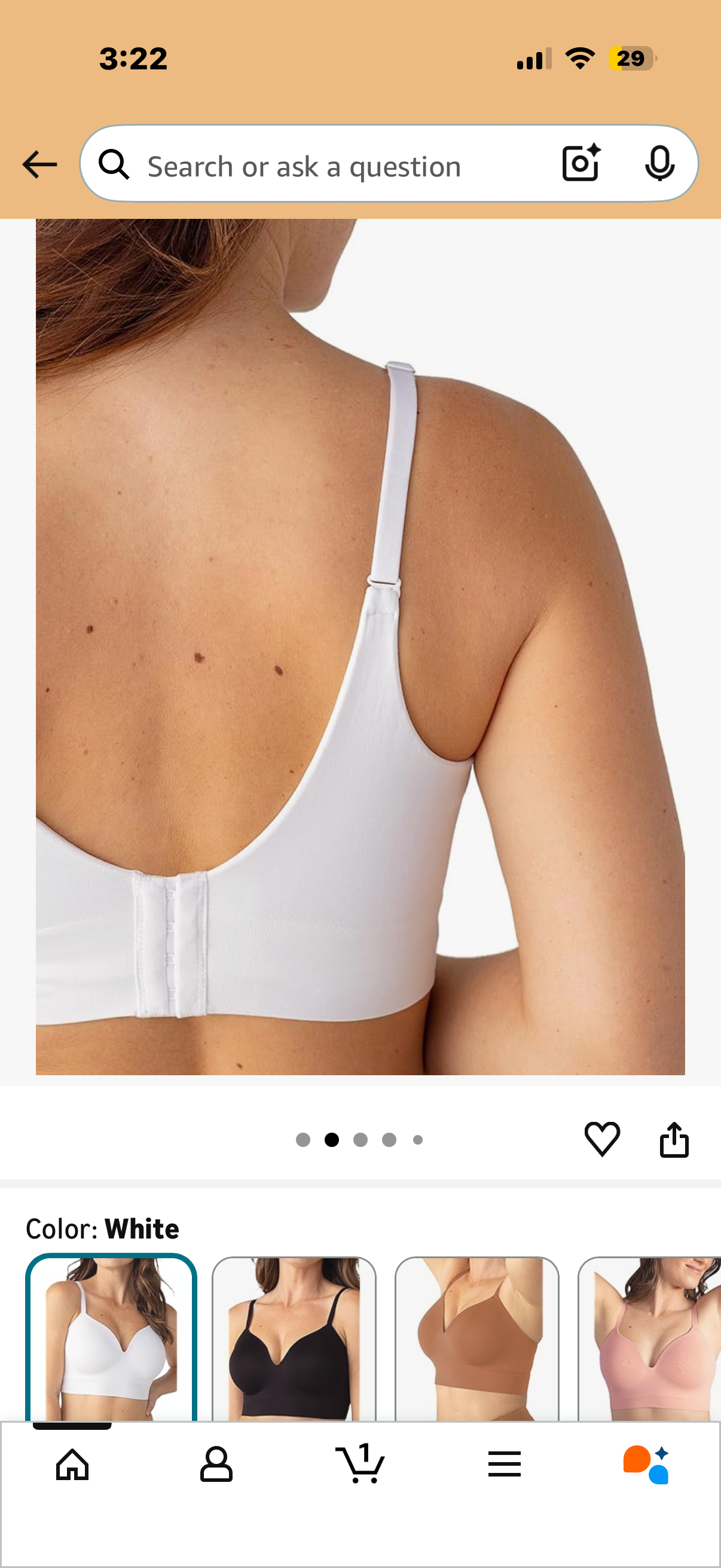
Task: Tap the microphone for voice search
Action: click(x=660, y=163)
